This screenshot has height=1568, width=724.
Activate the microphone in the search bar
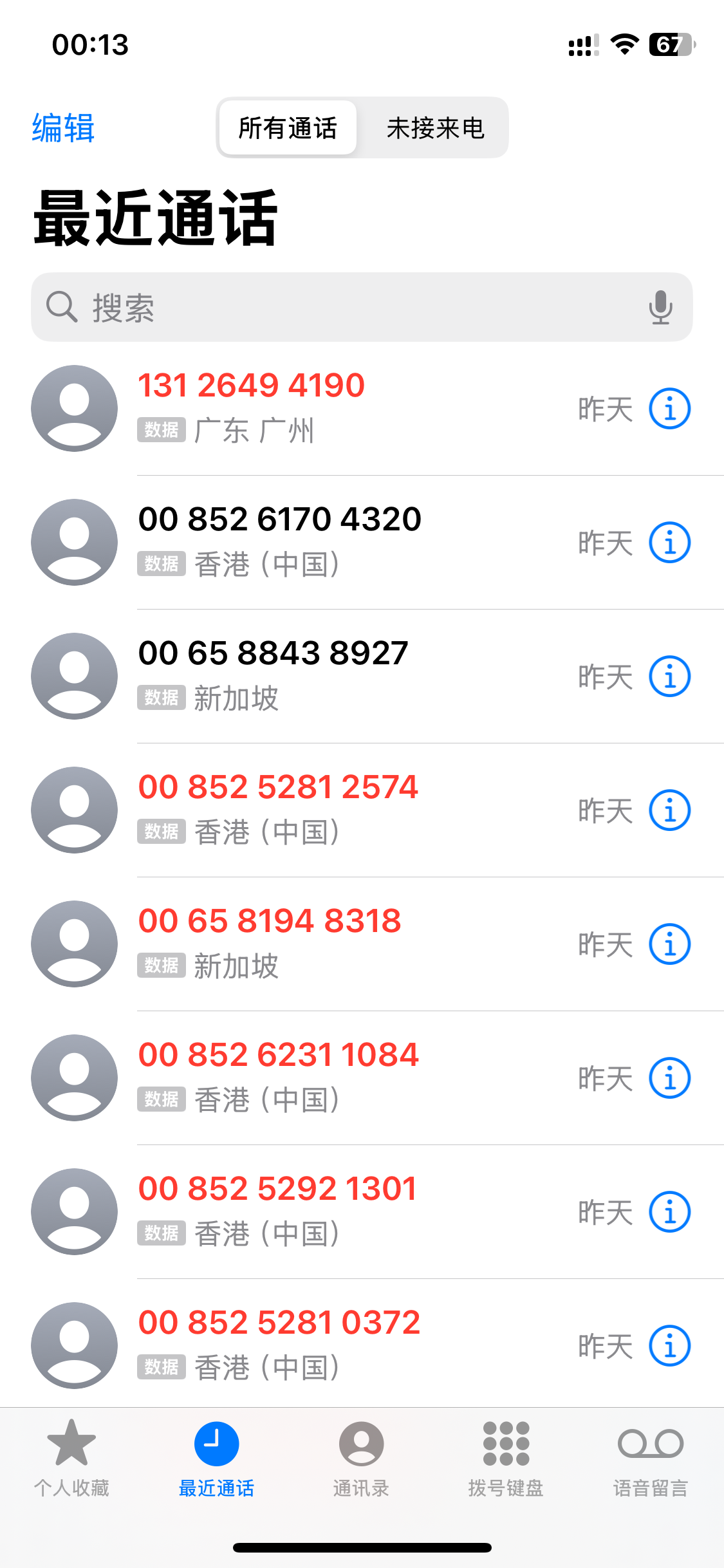coord(660,307)
